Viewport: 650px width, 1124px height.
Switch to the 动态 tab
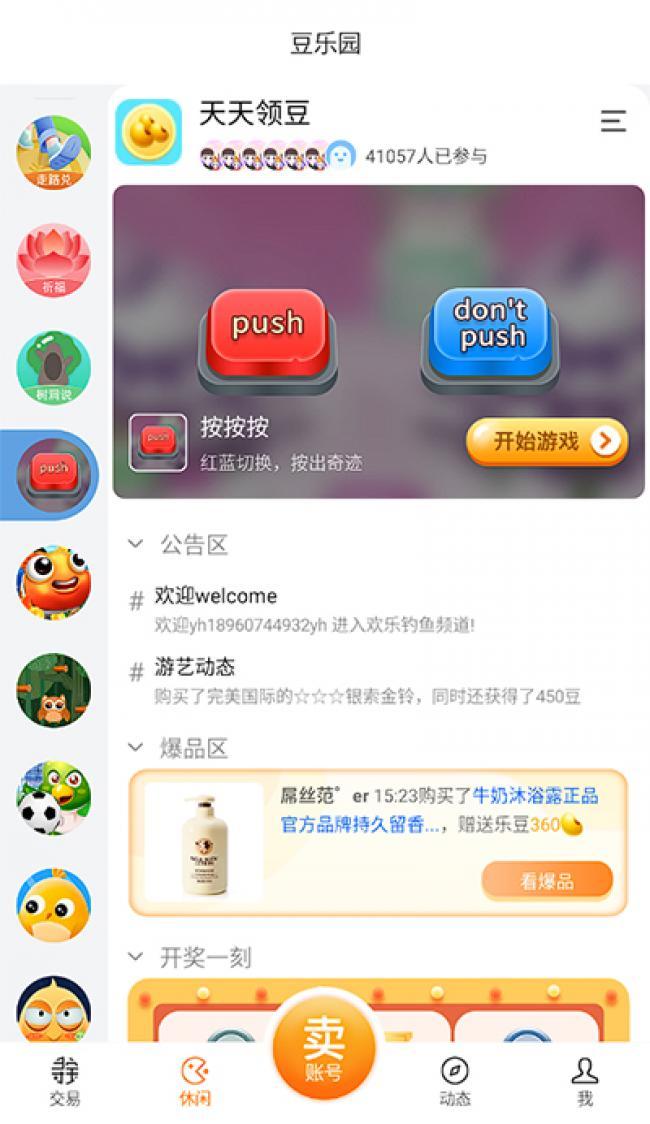(x=455, y=1082)
